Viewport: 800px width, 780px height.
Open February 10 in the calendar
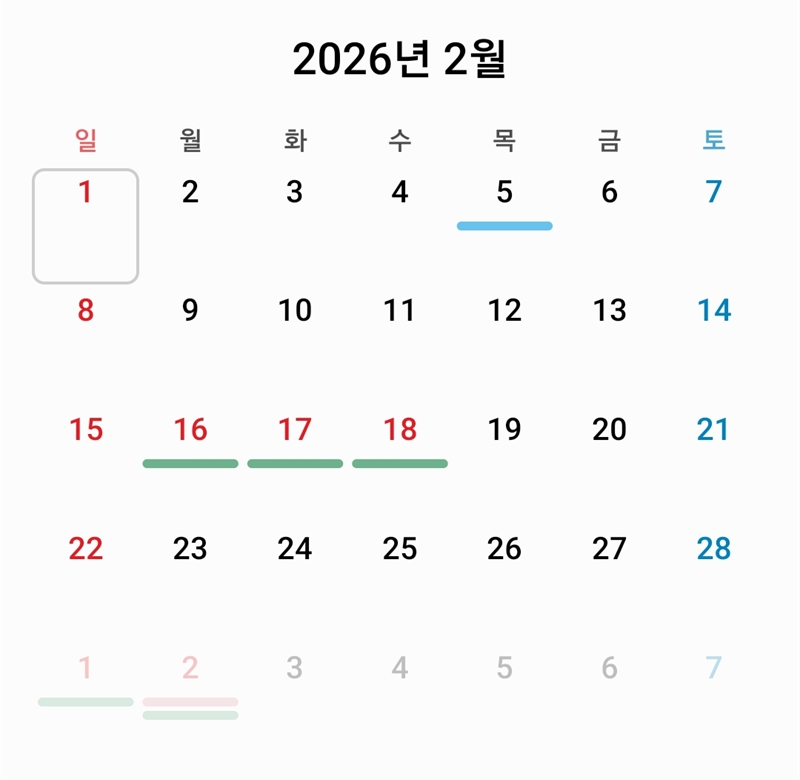click(295, 311)
